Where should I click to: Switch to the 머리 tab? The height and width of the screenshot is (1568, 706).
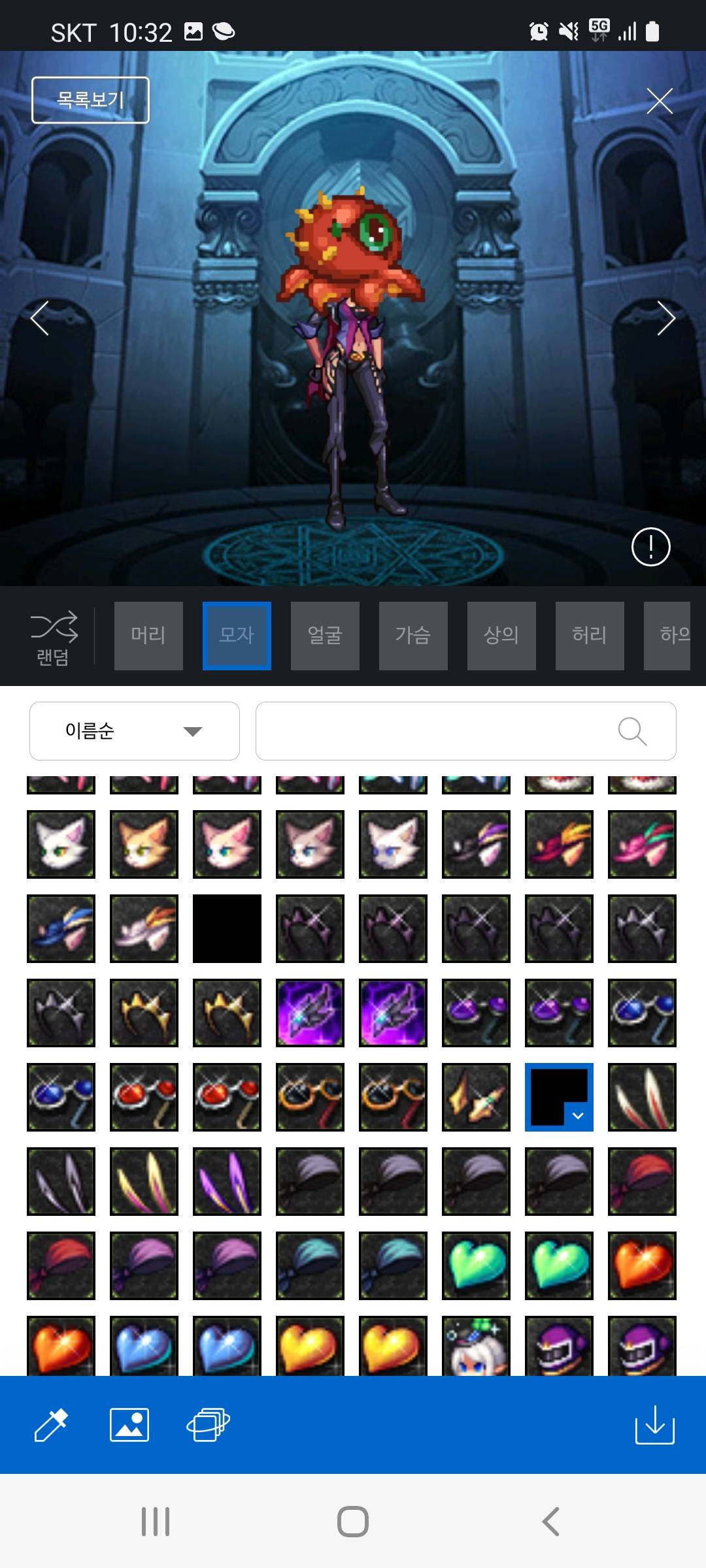(x=148, y=636)
